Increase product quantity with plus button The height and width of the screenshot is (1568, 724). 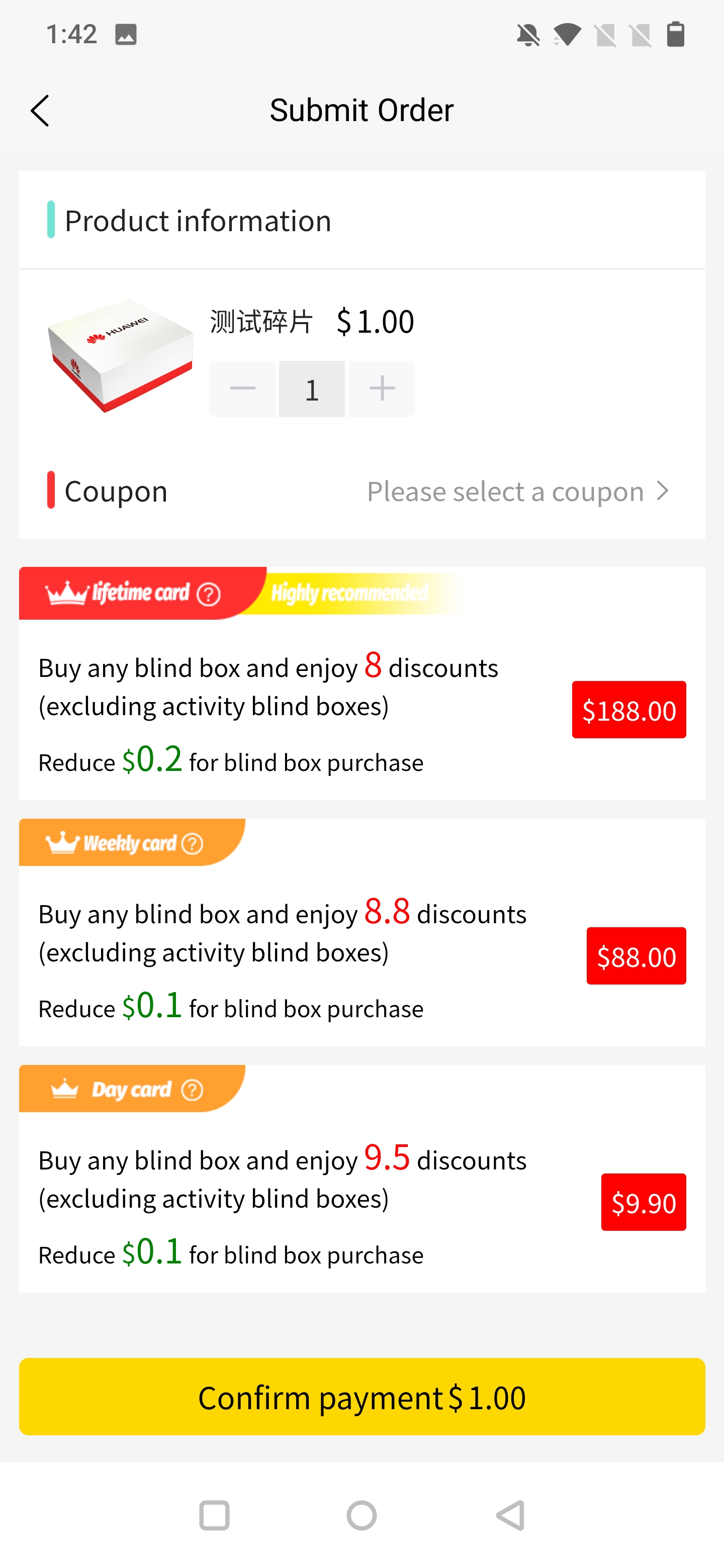coord(382,389)
